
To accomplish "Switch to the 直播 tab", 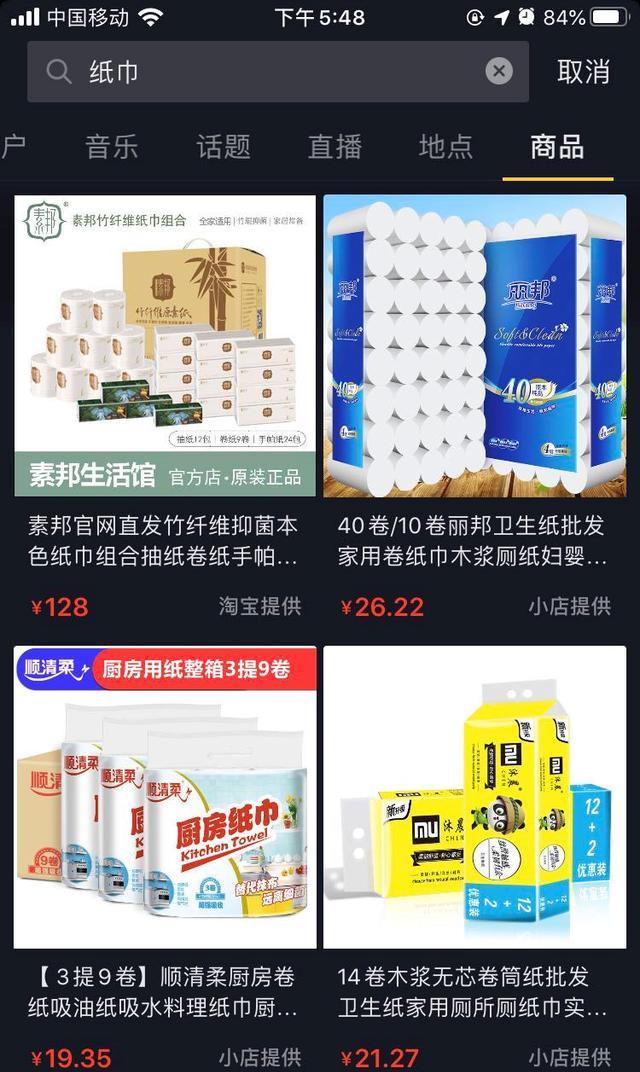I will click(x=334, y=147).
